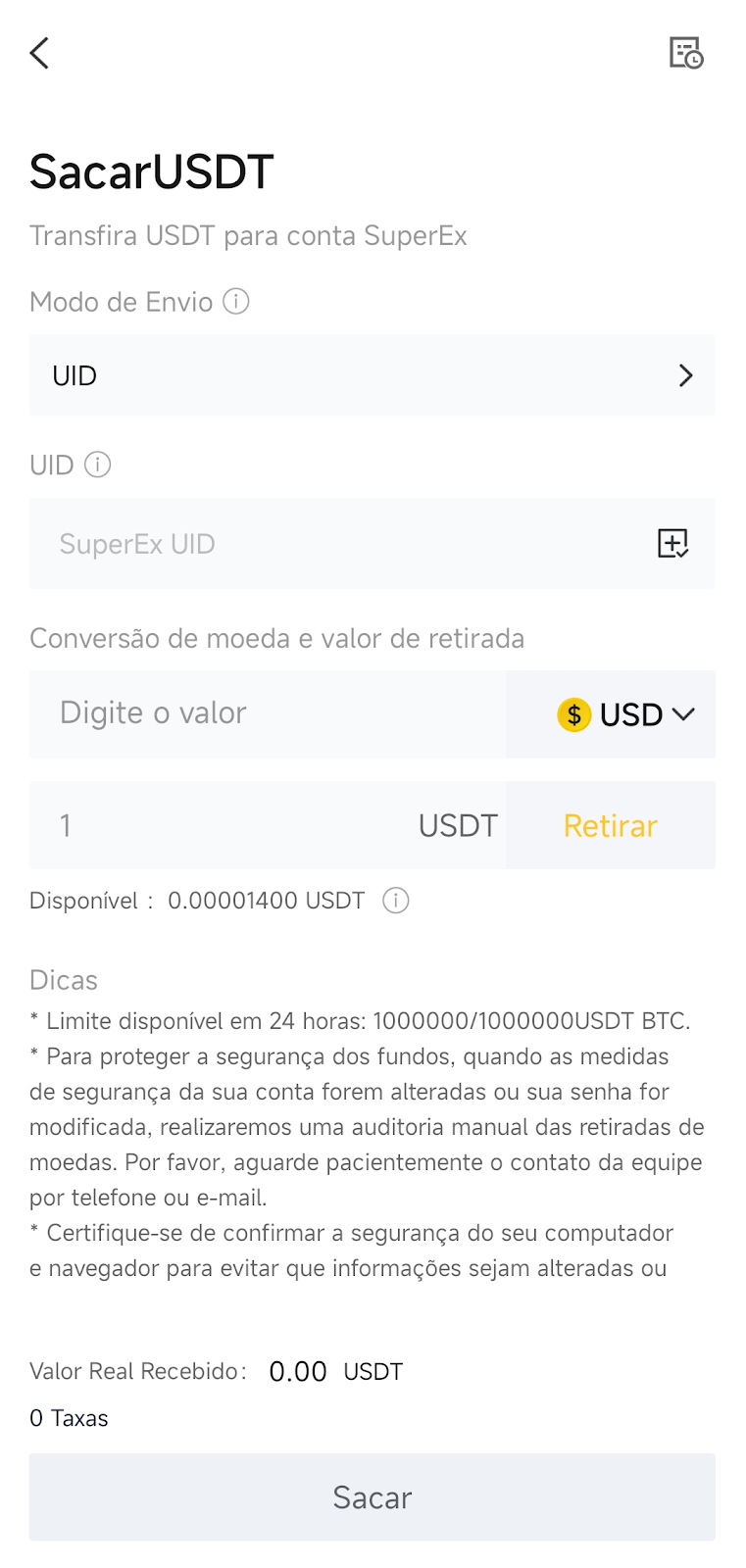Expand the USD currency dropdown
The height and width of the screenshot is (1568, 746).
click(685, 714)
